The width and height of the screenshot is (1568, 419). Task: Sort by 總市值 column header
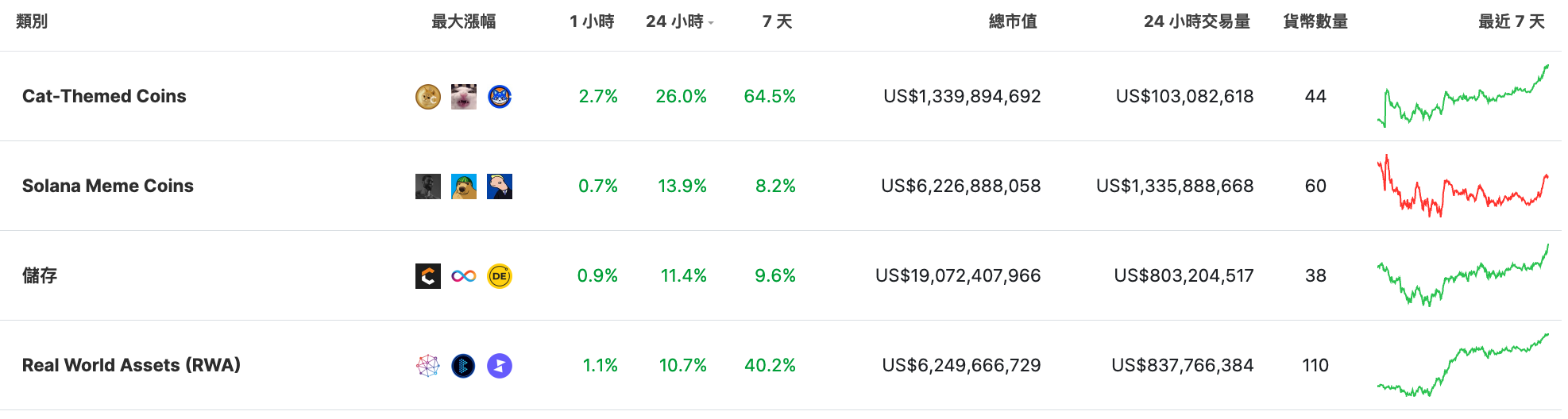1012,21
